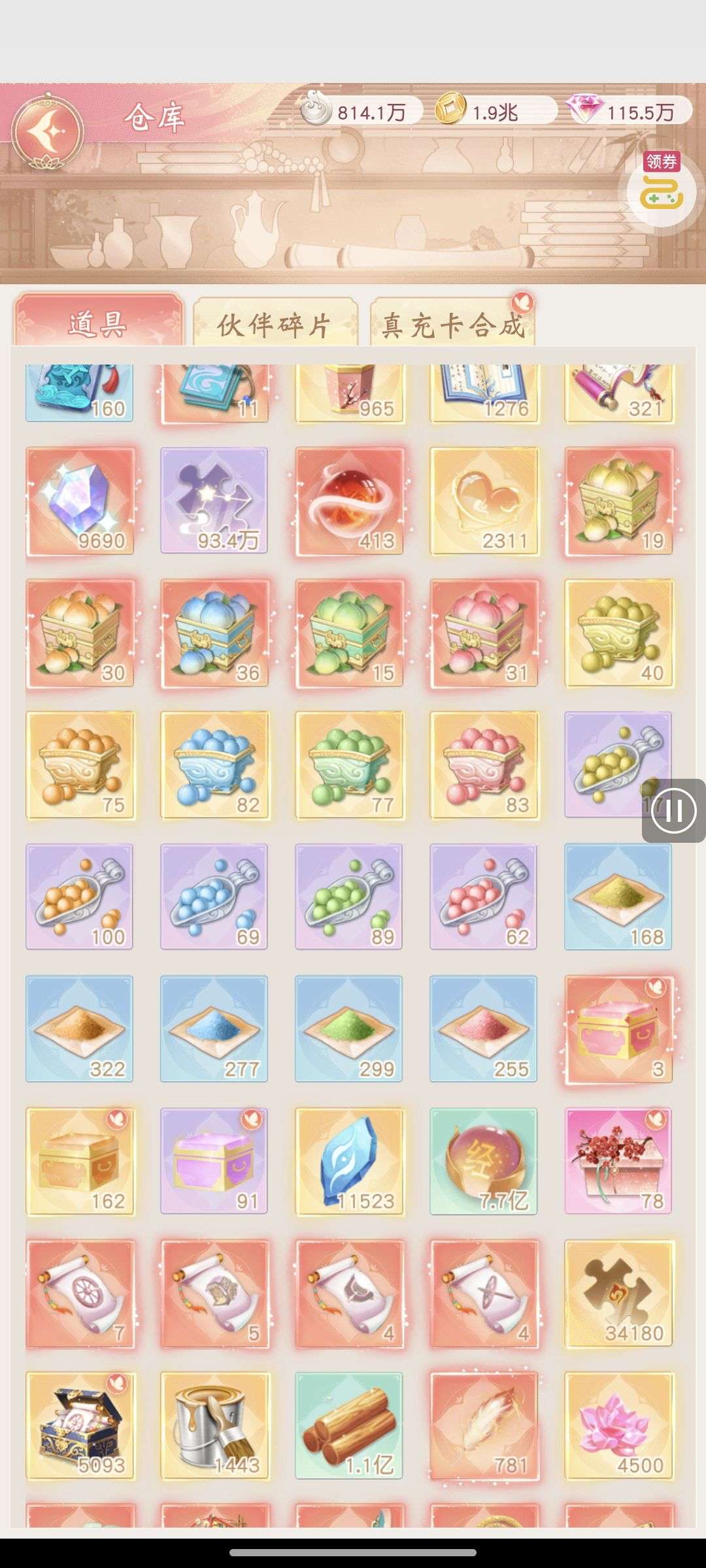Select the blue eye gem with 11523
The image size is (706, 1568).
350,1162
